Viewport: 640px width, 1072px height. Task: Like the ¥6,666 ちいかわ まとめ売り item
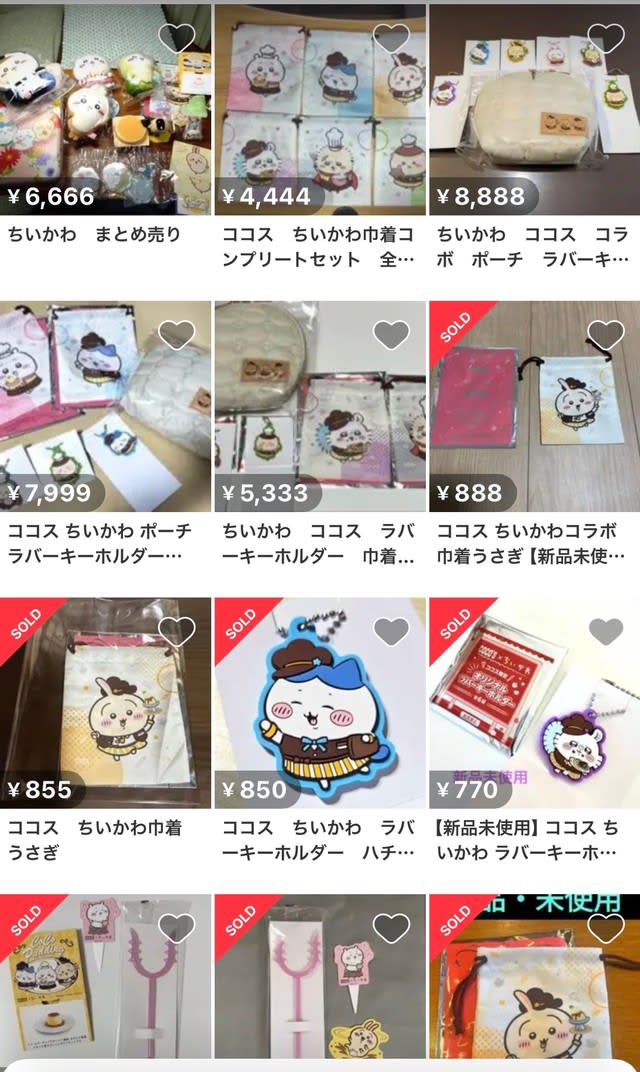click(x=177, y=38)
